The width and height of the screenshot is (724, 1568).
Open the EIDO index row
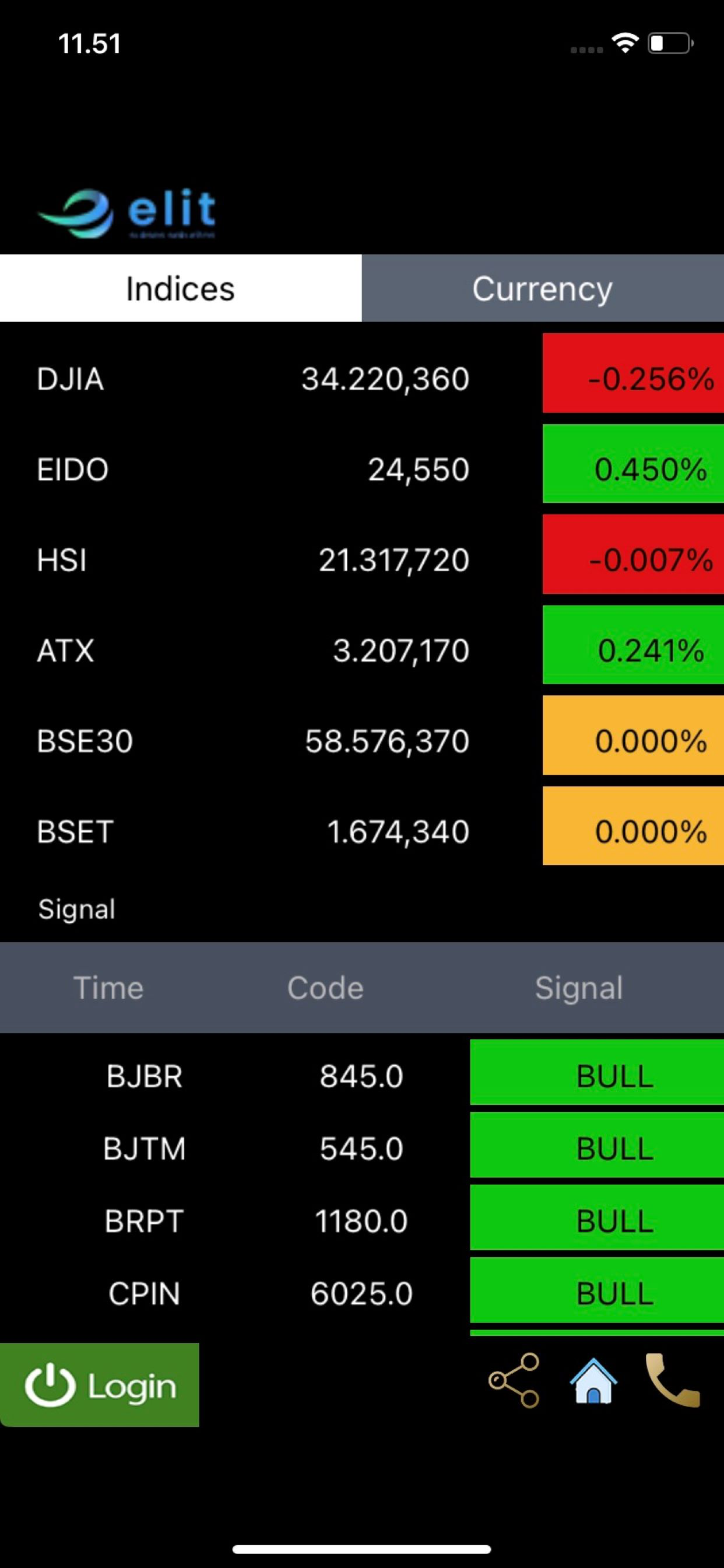click(362, 470)
